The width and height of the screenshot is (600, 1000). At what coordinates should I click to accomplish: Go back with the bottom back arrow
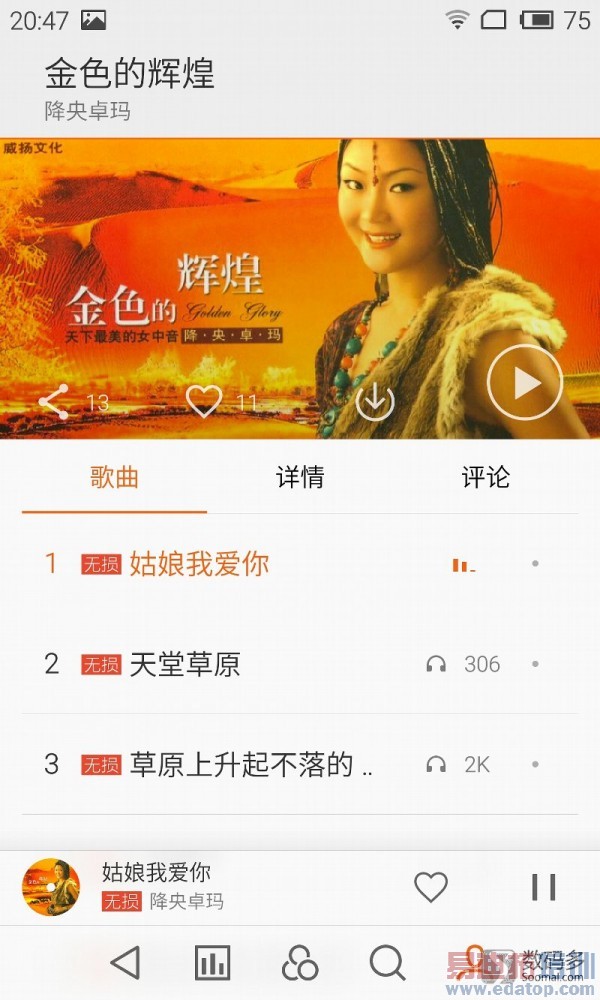point(125,963)
